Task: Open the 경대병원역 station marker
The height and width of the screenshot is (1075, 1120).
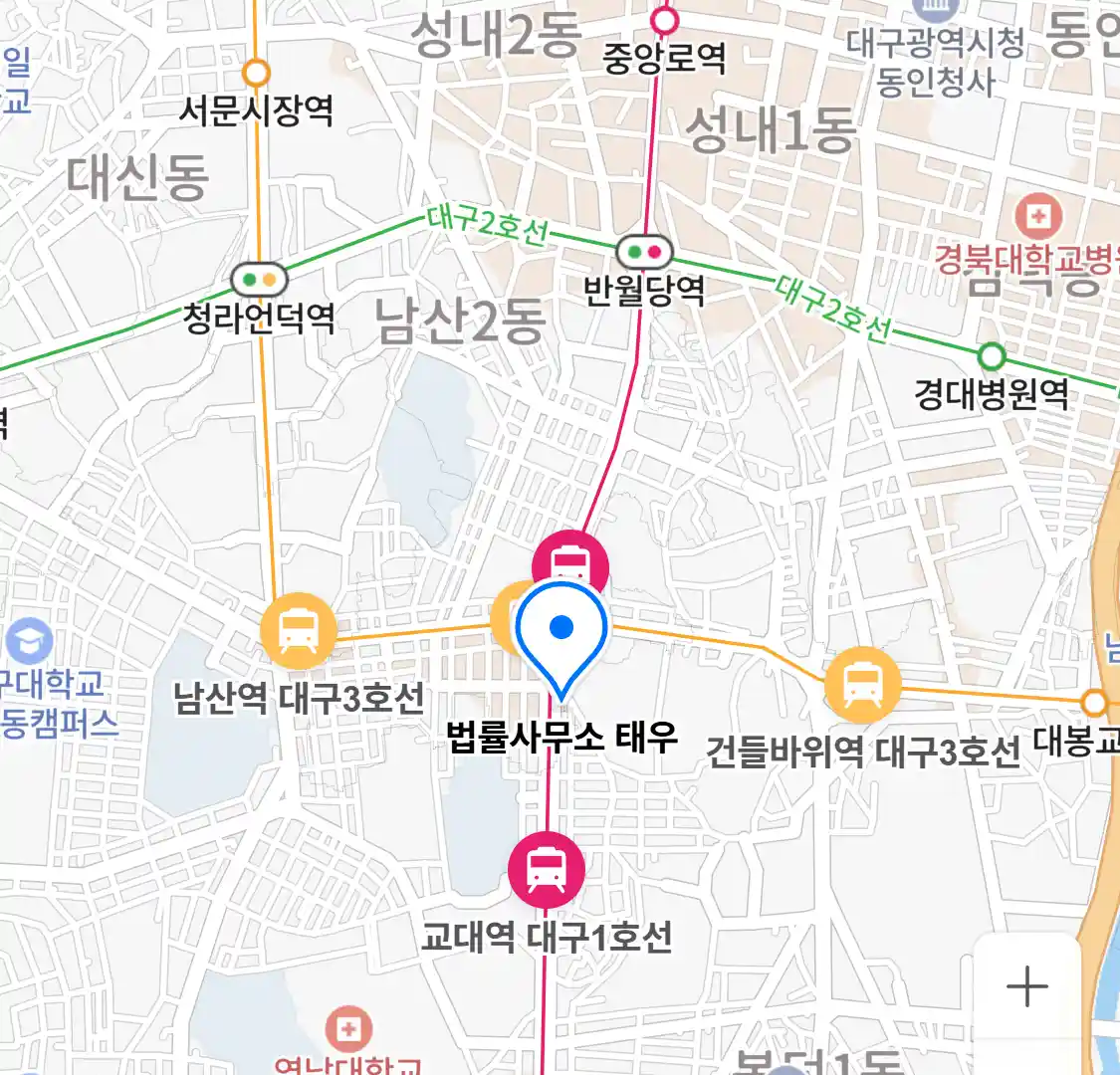Action: click(x=992, y=356)
